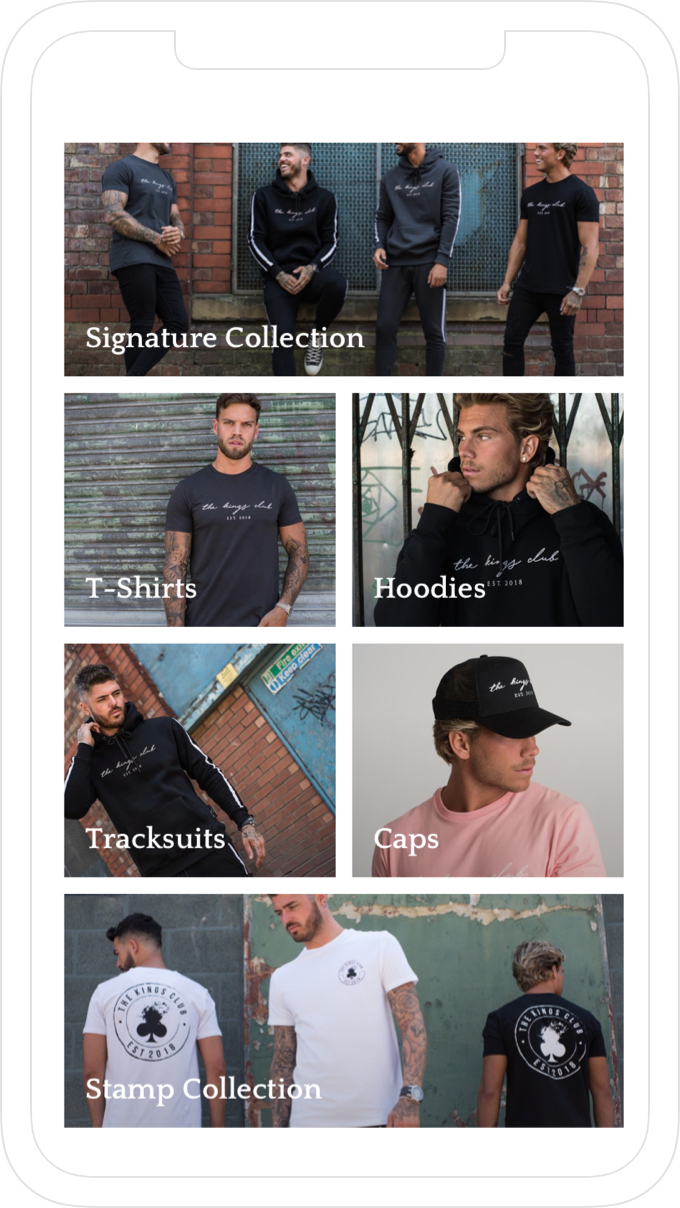View the Tracksuits category
Viewport: 680px width, 1208px height.
[200, 760]
